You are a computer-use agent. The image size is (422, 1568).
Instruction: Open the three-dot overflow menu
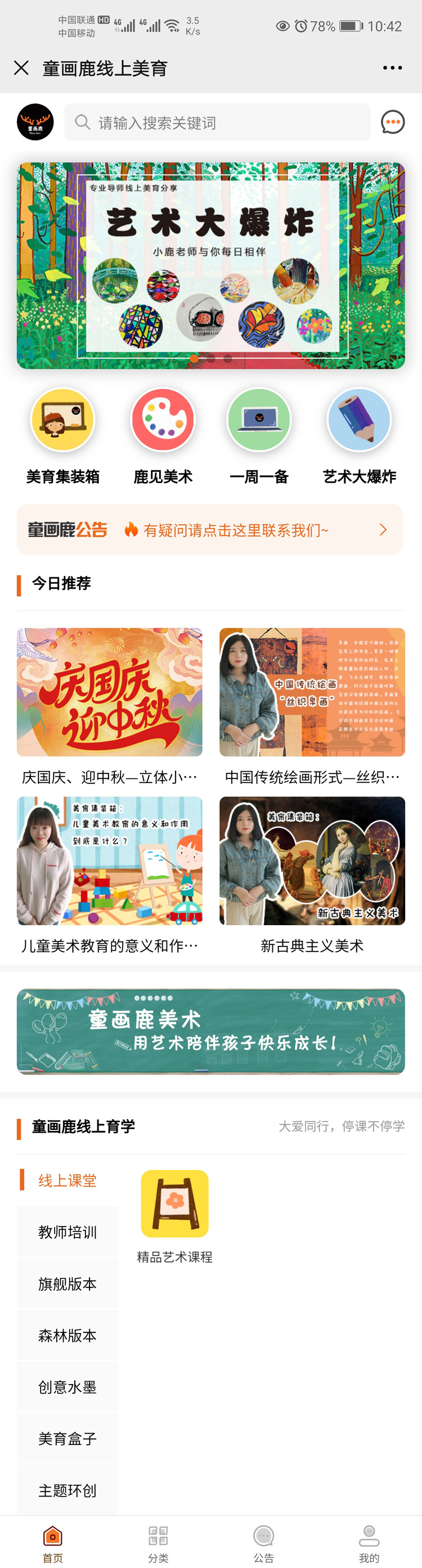[392, 67]
